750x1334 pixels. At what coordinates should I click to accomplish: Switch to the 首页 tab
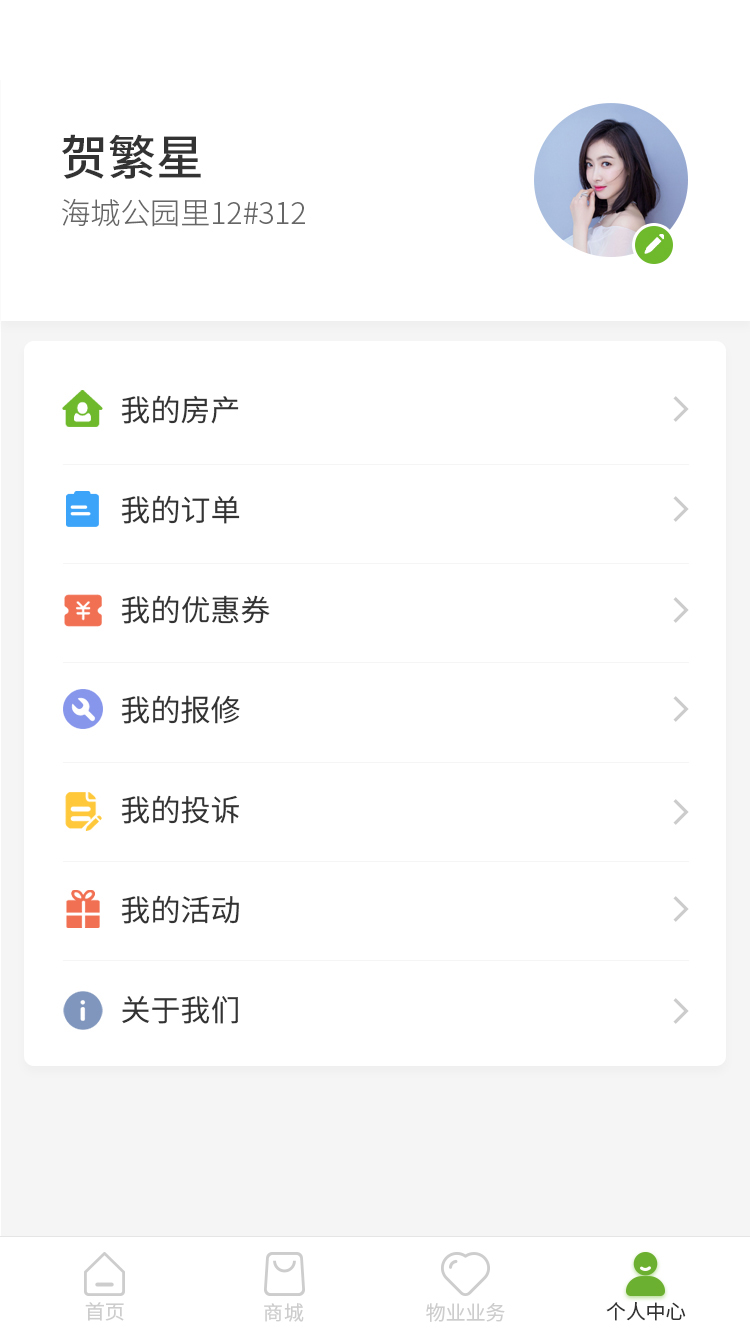pos(104,1285)
